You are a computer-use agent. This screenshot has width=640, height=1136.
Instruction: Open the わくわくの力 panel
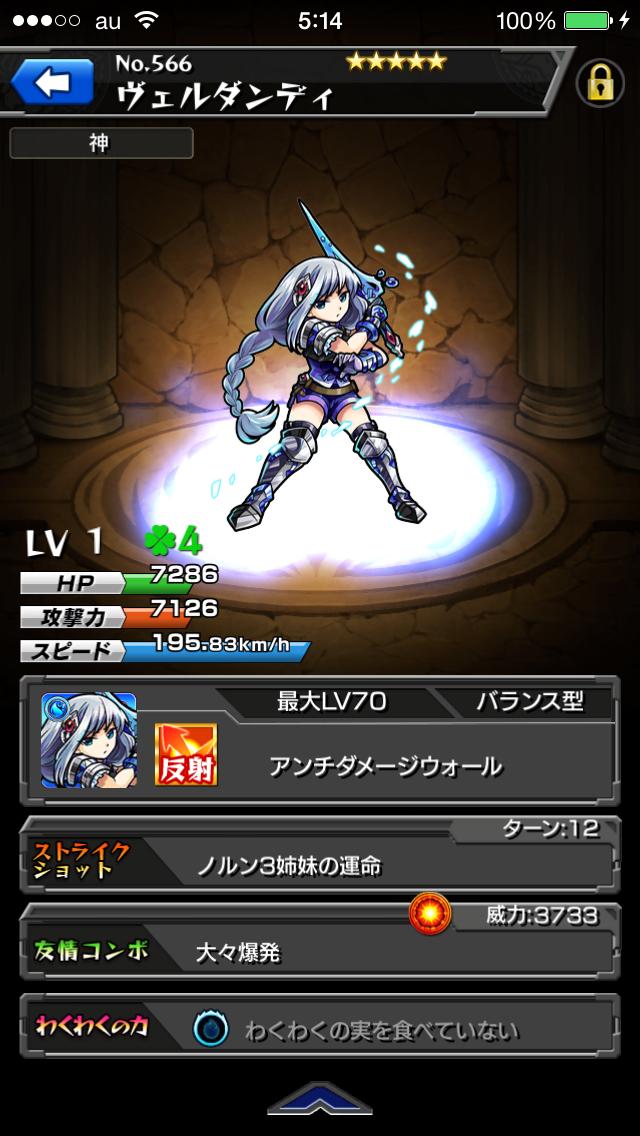(320, 1028)
